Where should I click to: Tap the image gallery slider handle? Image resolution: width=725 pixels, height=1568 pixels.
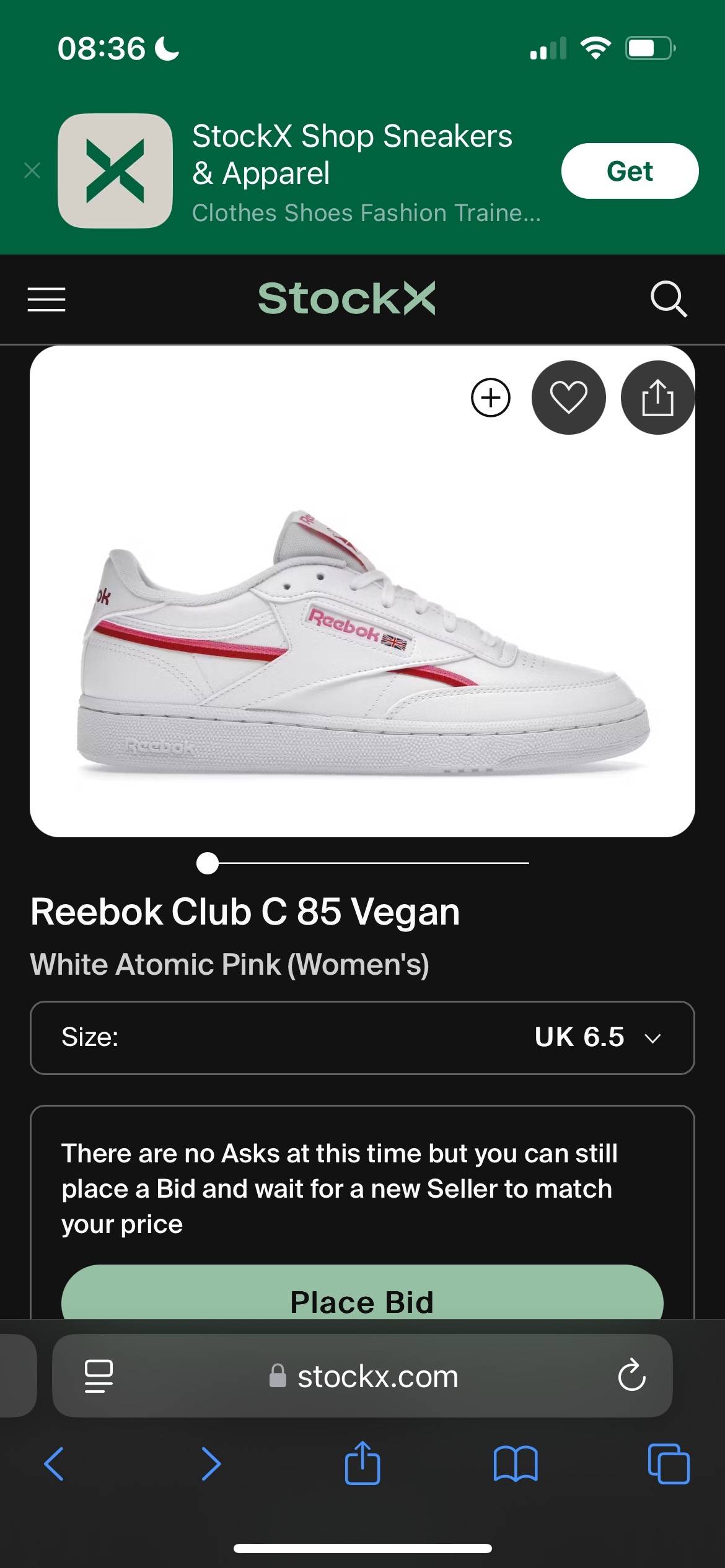point(208,863)
